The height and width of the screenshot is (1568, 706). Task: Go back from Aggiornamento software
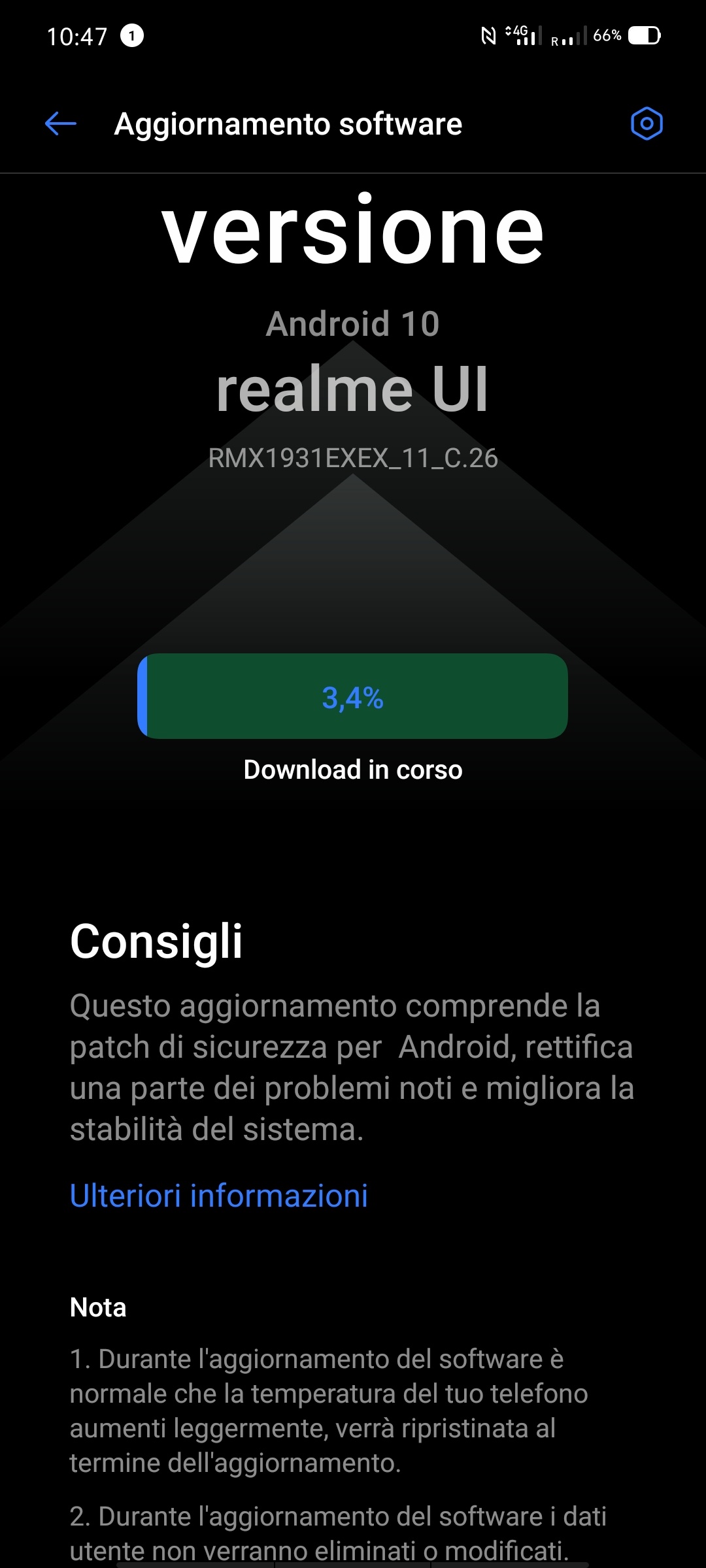61,123
